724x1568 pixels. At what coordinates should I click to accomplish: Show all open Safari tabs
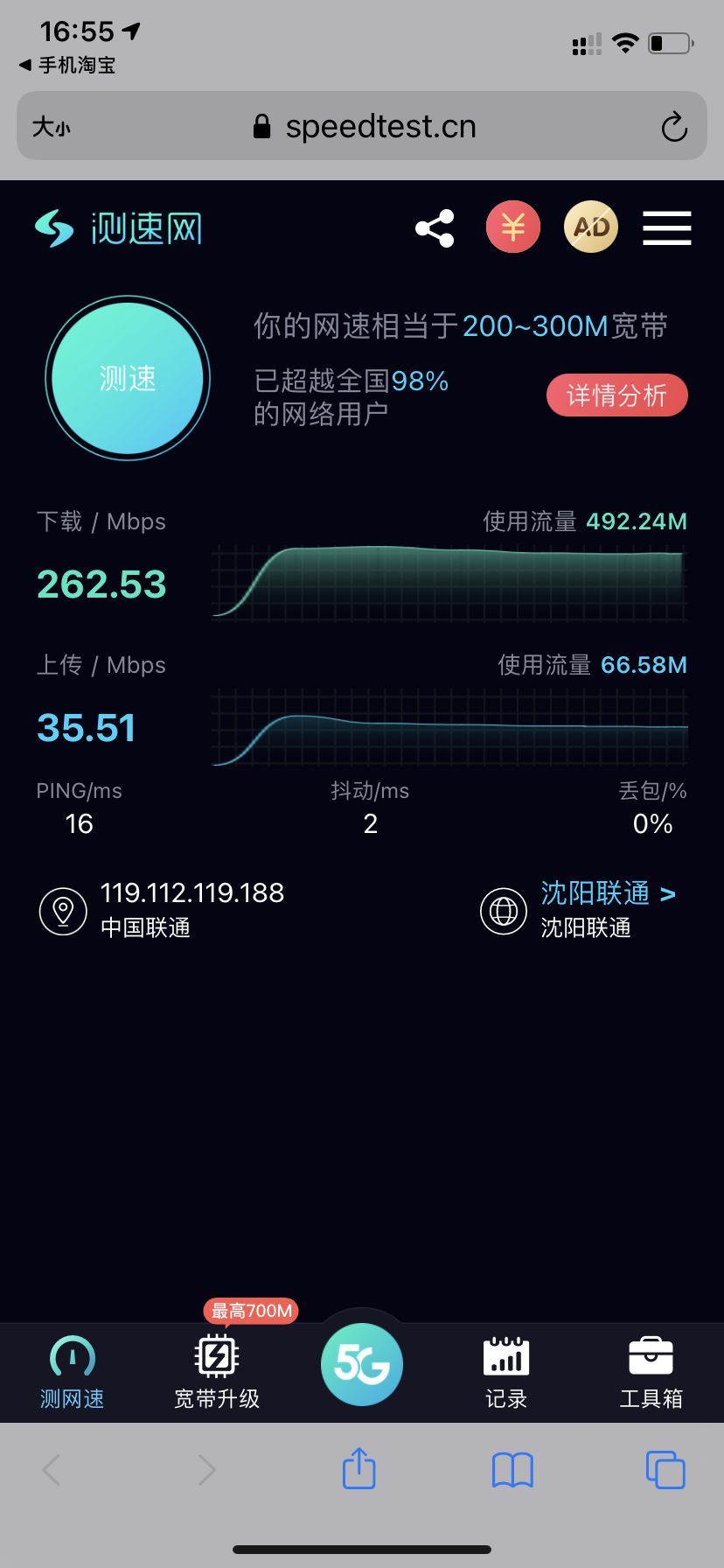coord(665,1470)
